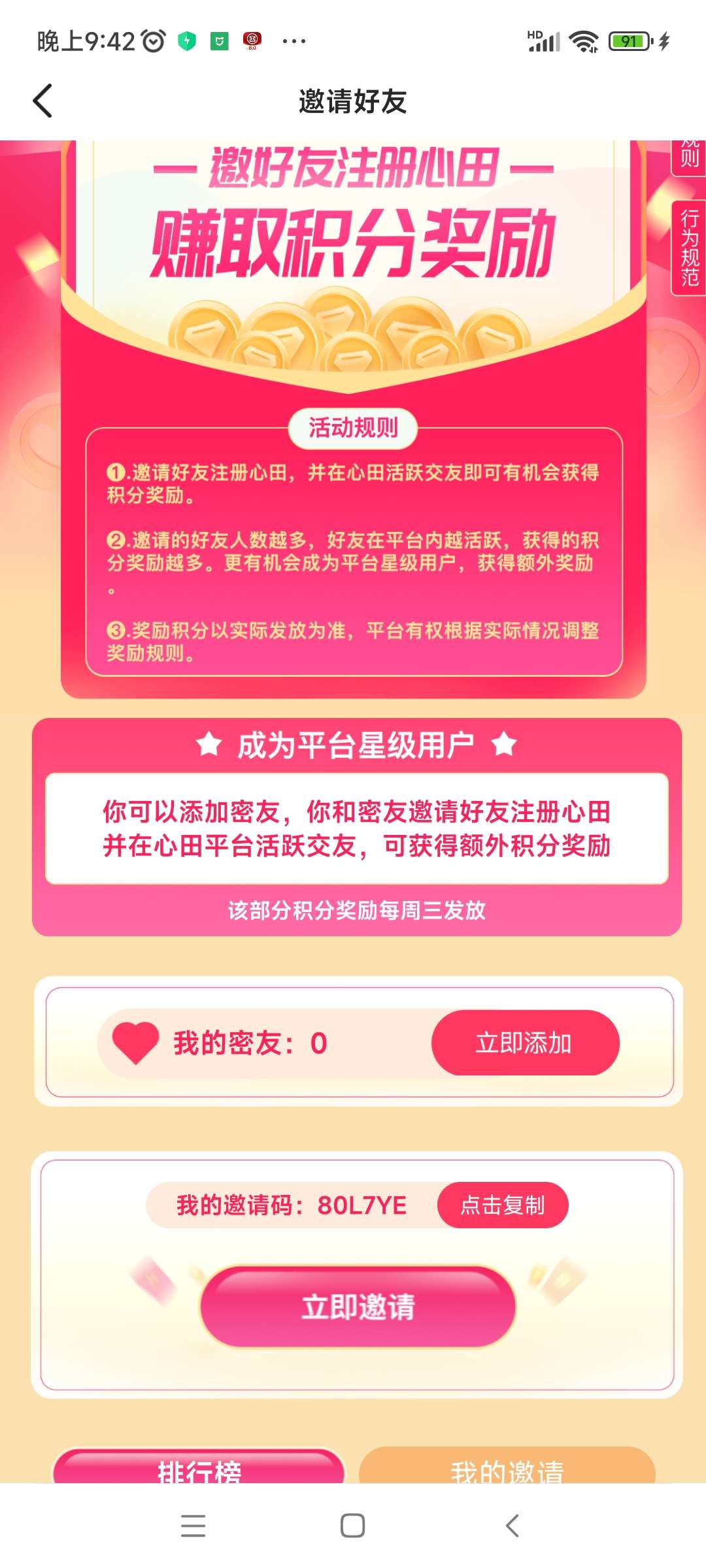Open the 规则 side tab
This screenshot has width=706, height=1568.
pos(689,157)
